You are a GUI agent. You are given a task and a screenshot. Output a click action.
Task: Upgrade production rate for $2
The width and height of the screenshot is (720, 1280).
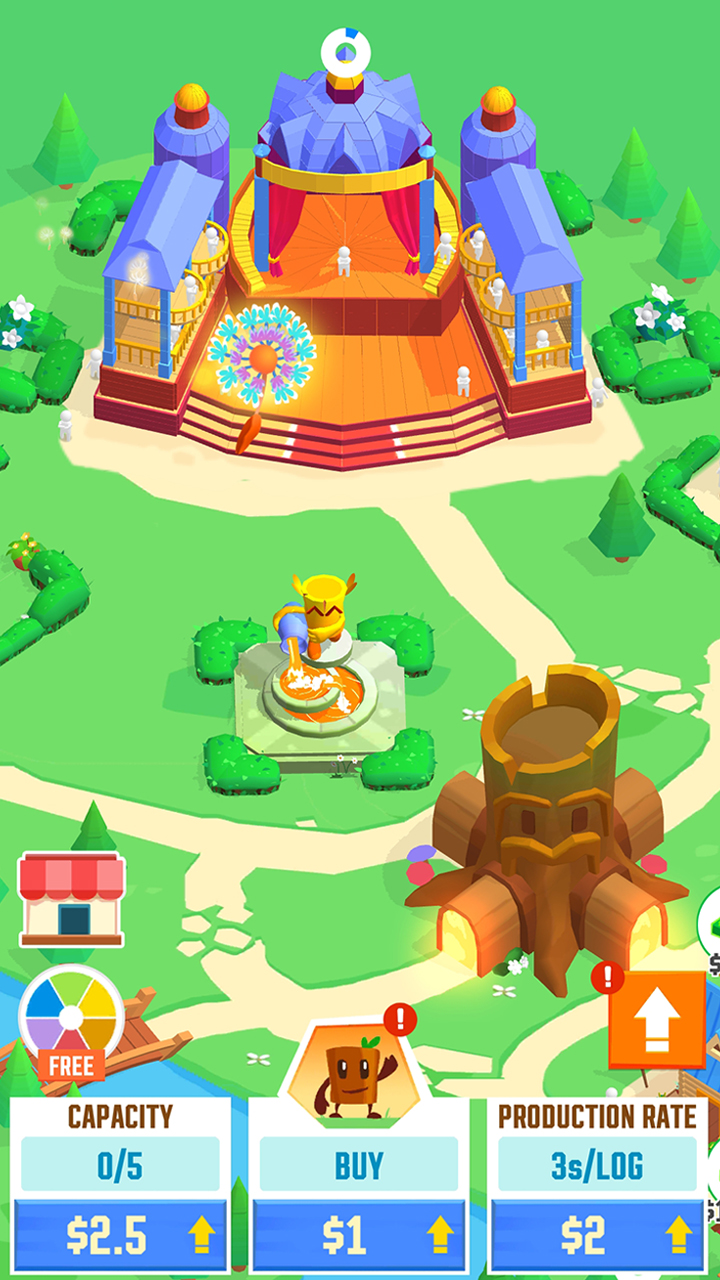[598, 1236]
